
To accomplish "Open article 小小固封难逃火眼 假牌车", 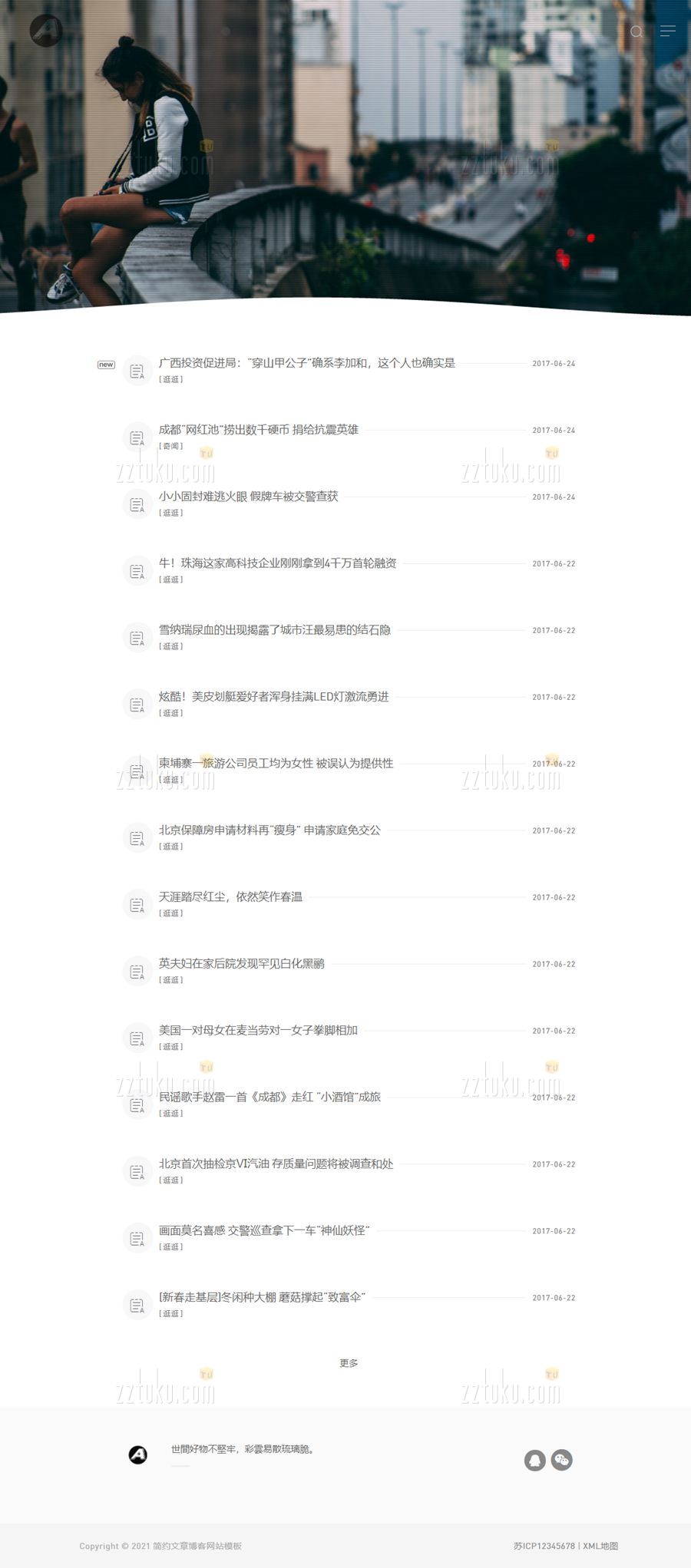I will (248, 497).
